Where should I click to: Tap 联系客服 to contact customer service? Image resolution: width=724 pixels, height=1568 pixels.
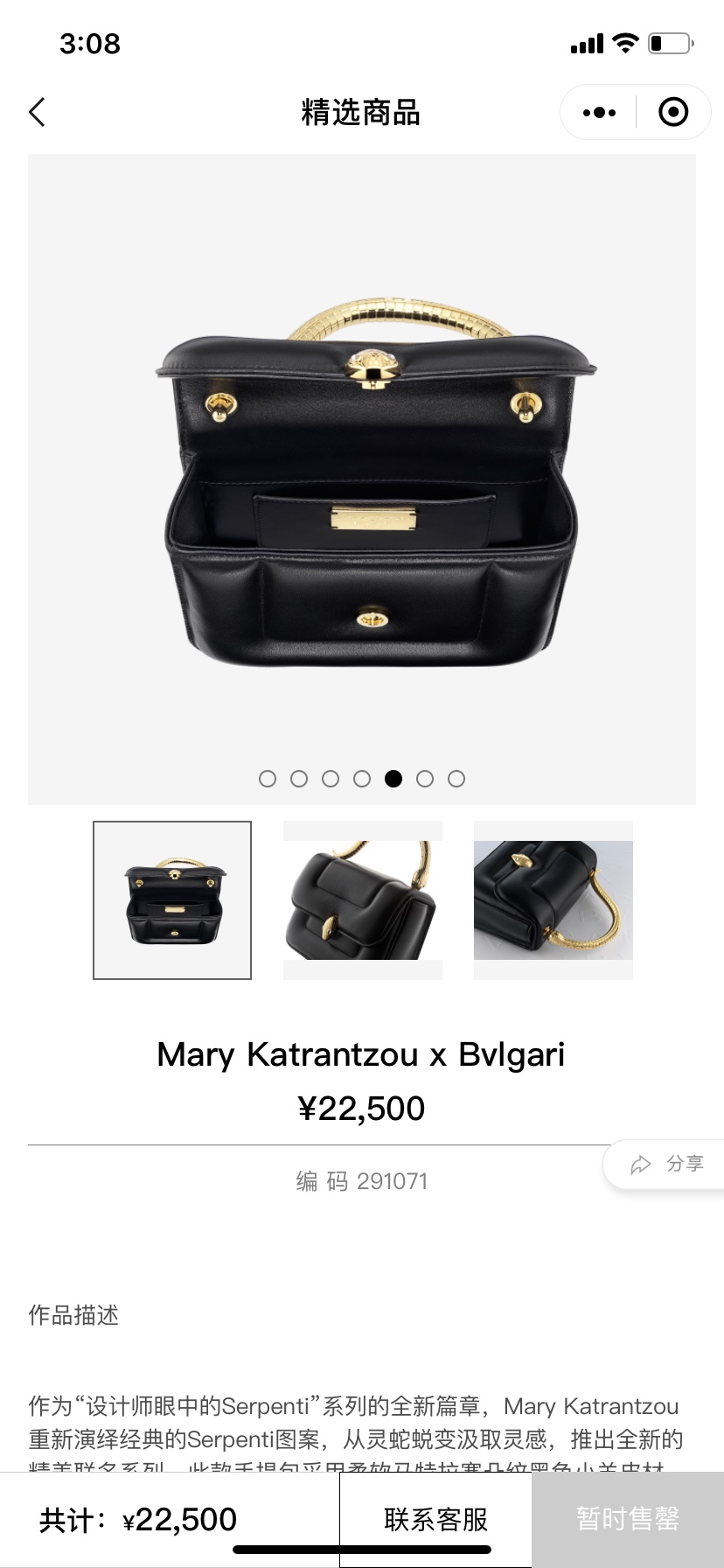pyautogui.click(x=435, y=1519)
